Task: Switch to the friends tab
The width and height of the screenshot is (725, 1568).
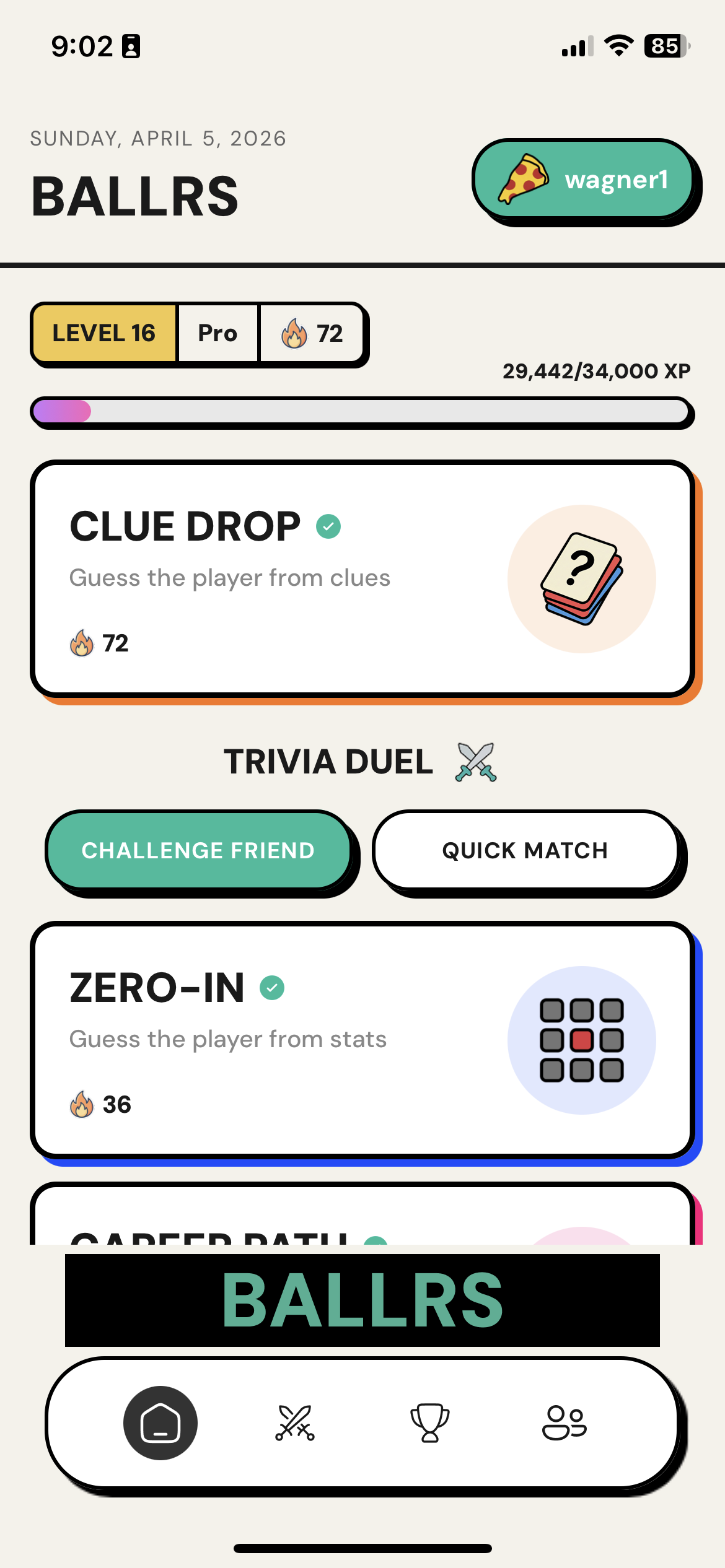Action: [x=564, y=1422]
